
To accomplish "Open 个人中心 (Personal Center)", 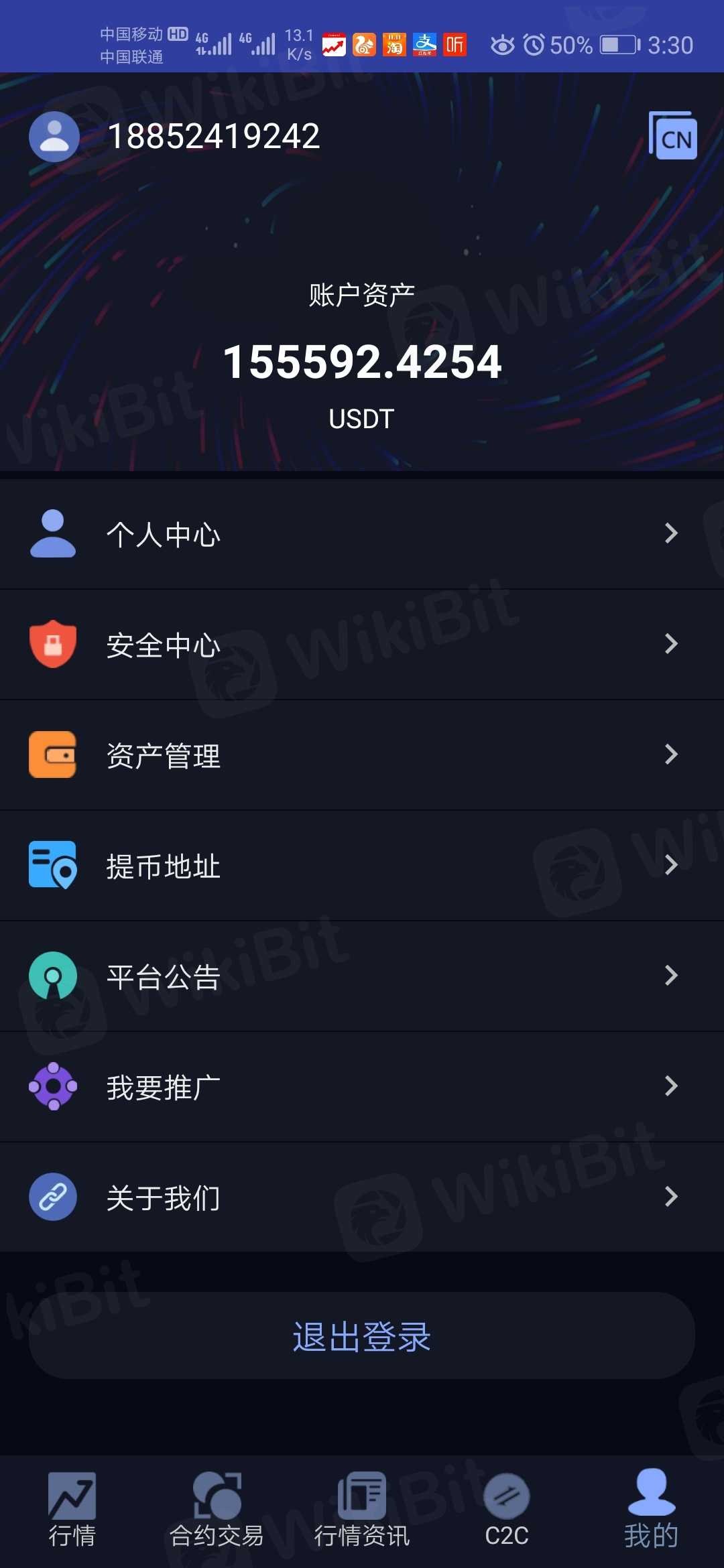I will 362,534.
